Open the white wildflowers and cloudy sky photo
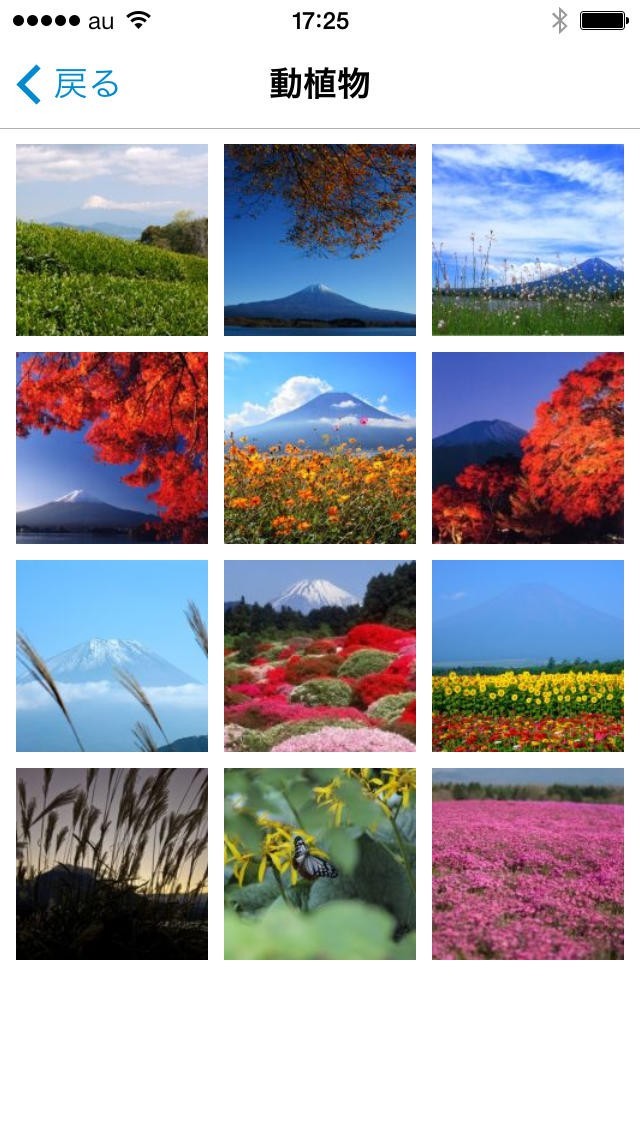The height and width of the screenshot is (1136, 640). (x=528, y=240)
